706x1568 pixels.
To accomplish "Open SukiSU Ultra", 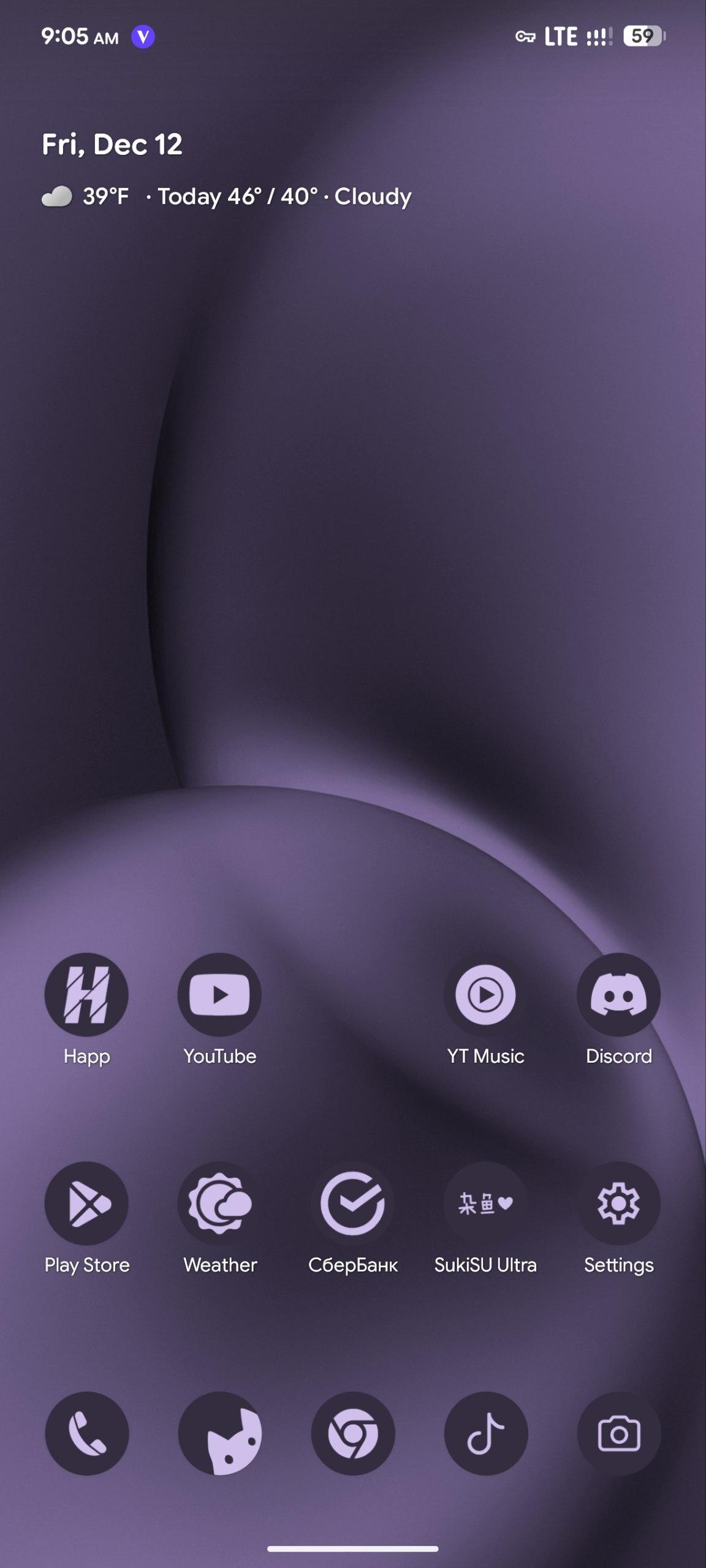I will [485, 1204].
